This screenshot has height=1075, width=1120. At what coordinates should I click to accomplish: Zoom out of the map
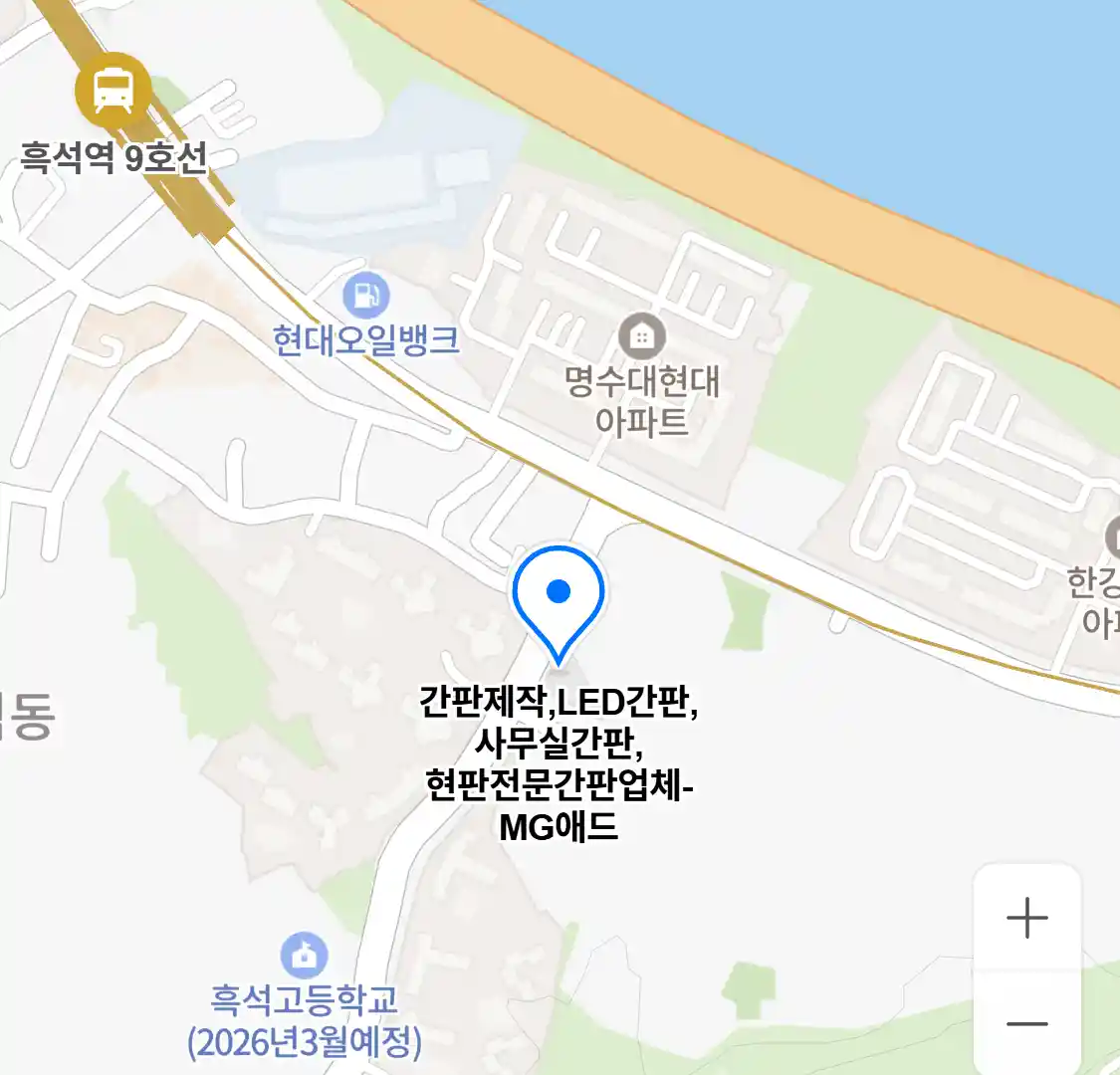click(x=1026, y=1023)
